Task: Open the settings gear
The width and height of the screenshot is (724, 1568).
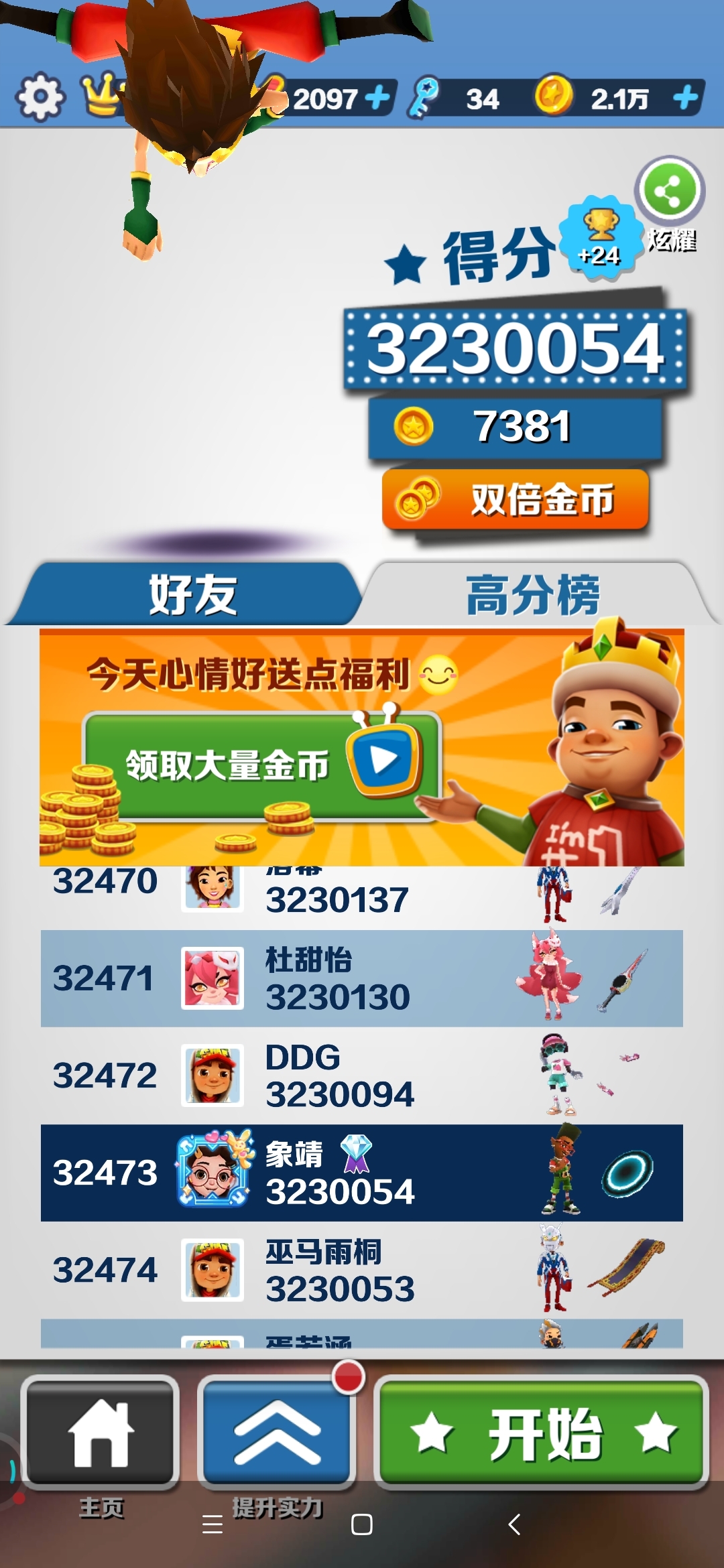Action: (x=40, y=98)
